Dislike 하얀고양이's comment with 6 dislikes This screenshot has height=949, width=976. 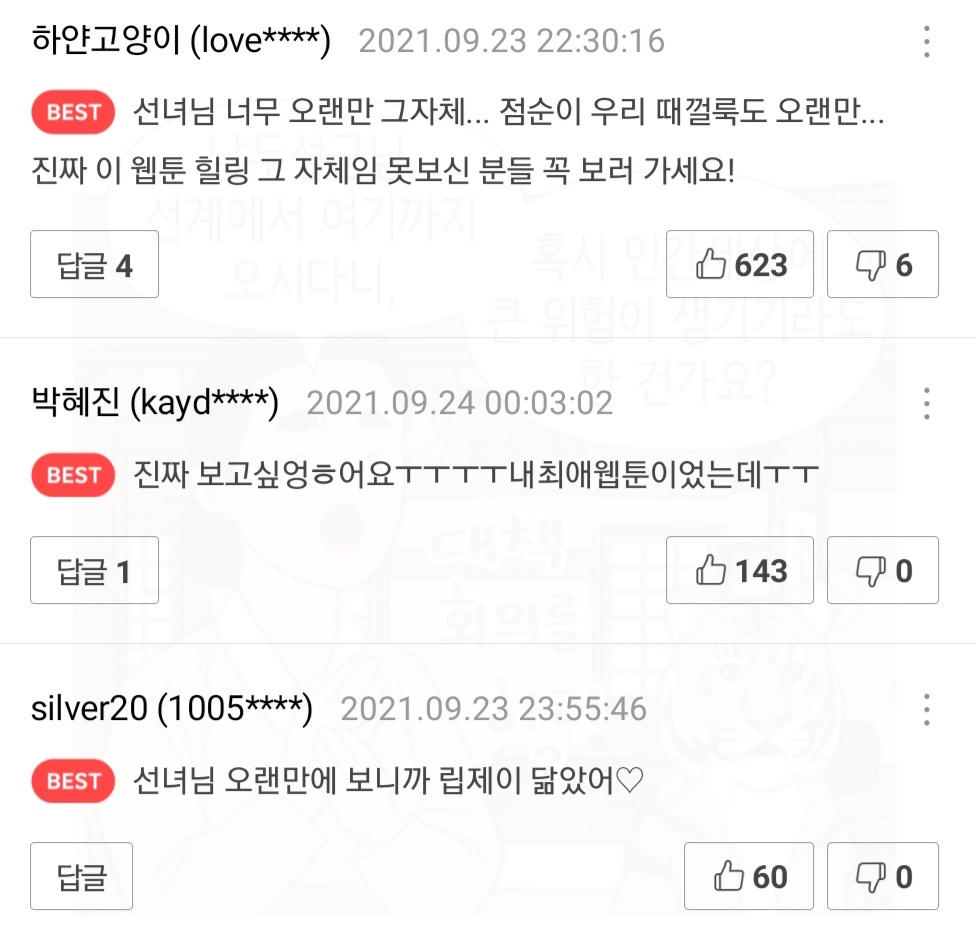coord(883,265)
